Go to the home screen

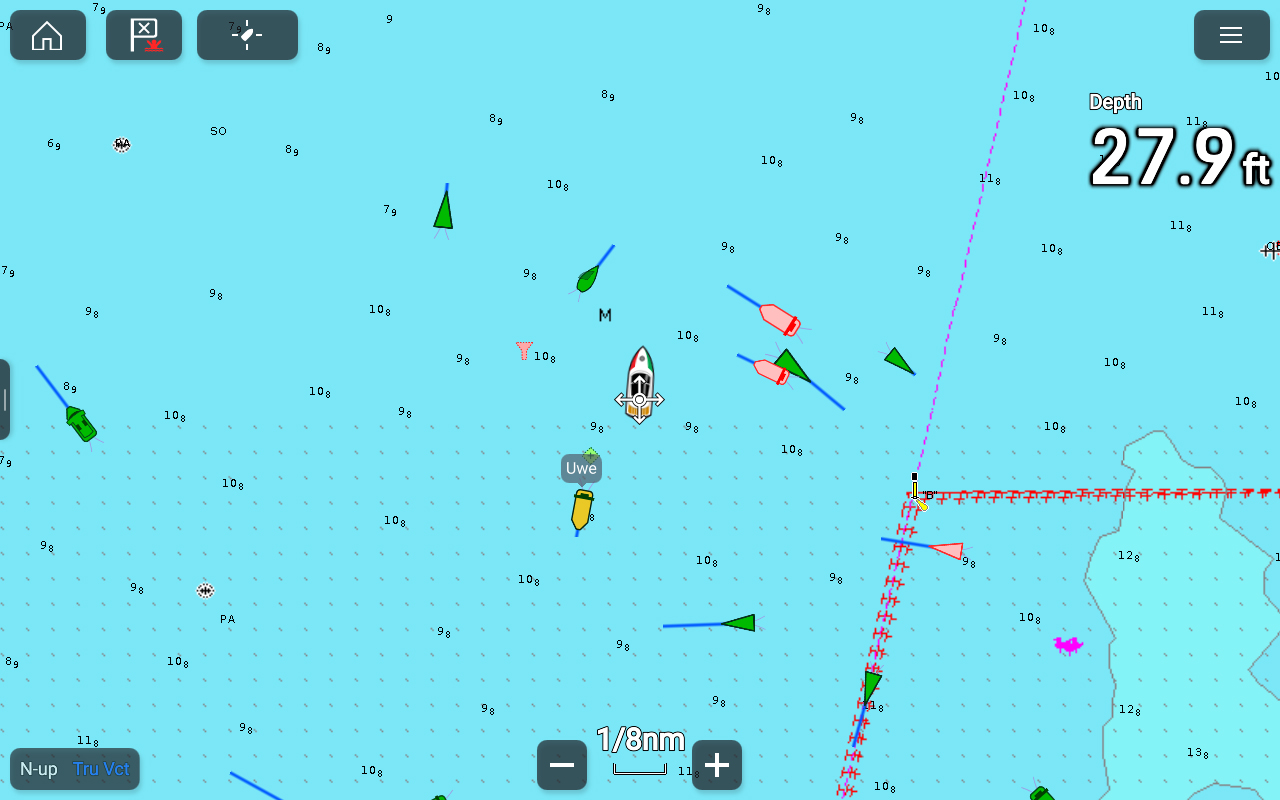[47, 35]
